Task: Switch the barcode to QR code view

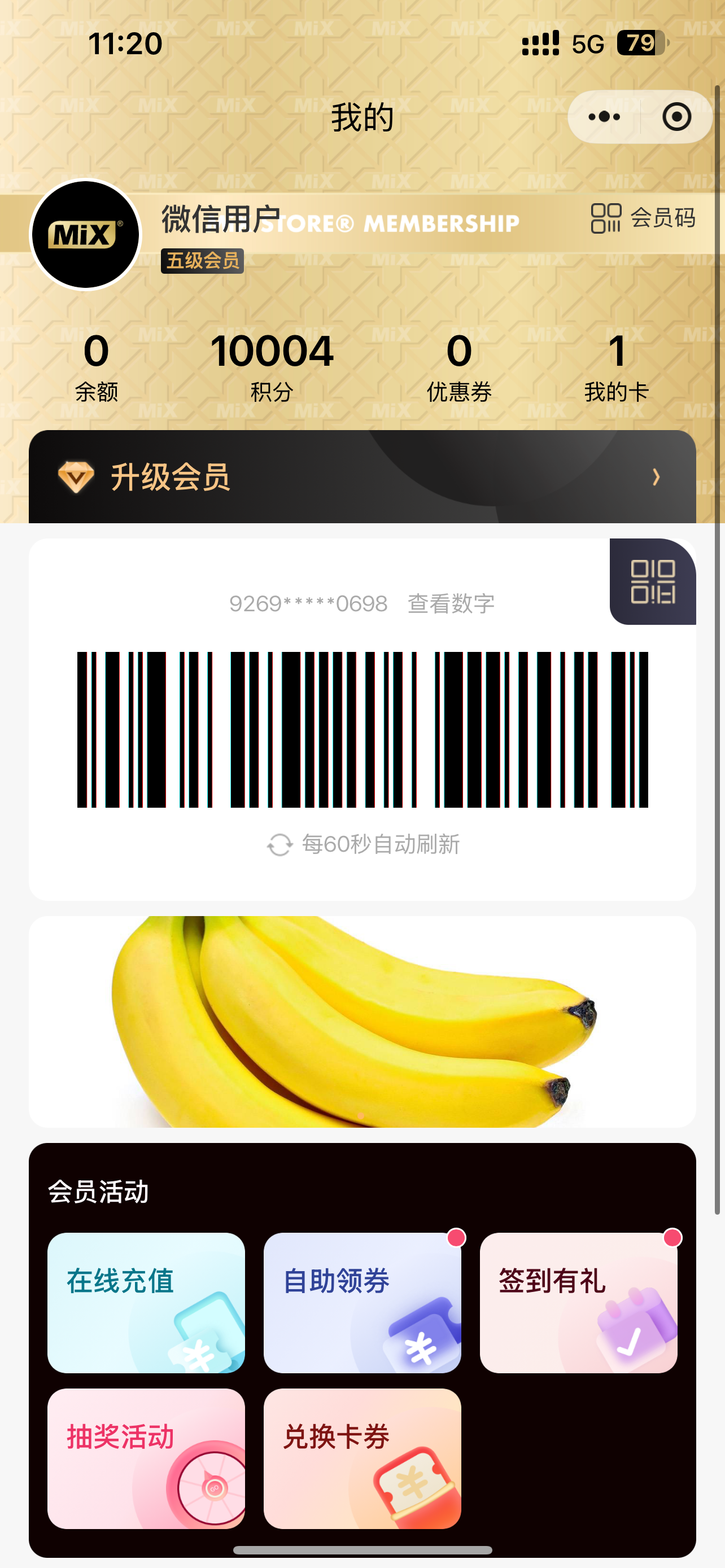Action: pos(653,582)
